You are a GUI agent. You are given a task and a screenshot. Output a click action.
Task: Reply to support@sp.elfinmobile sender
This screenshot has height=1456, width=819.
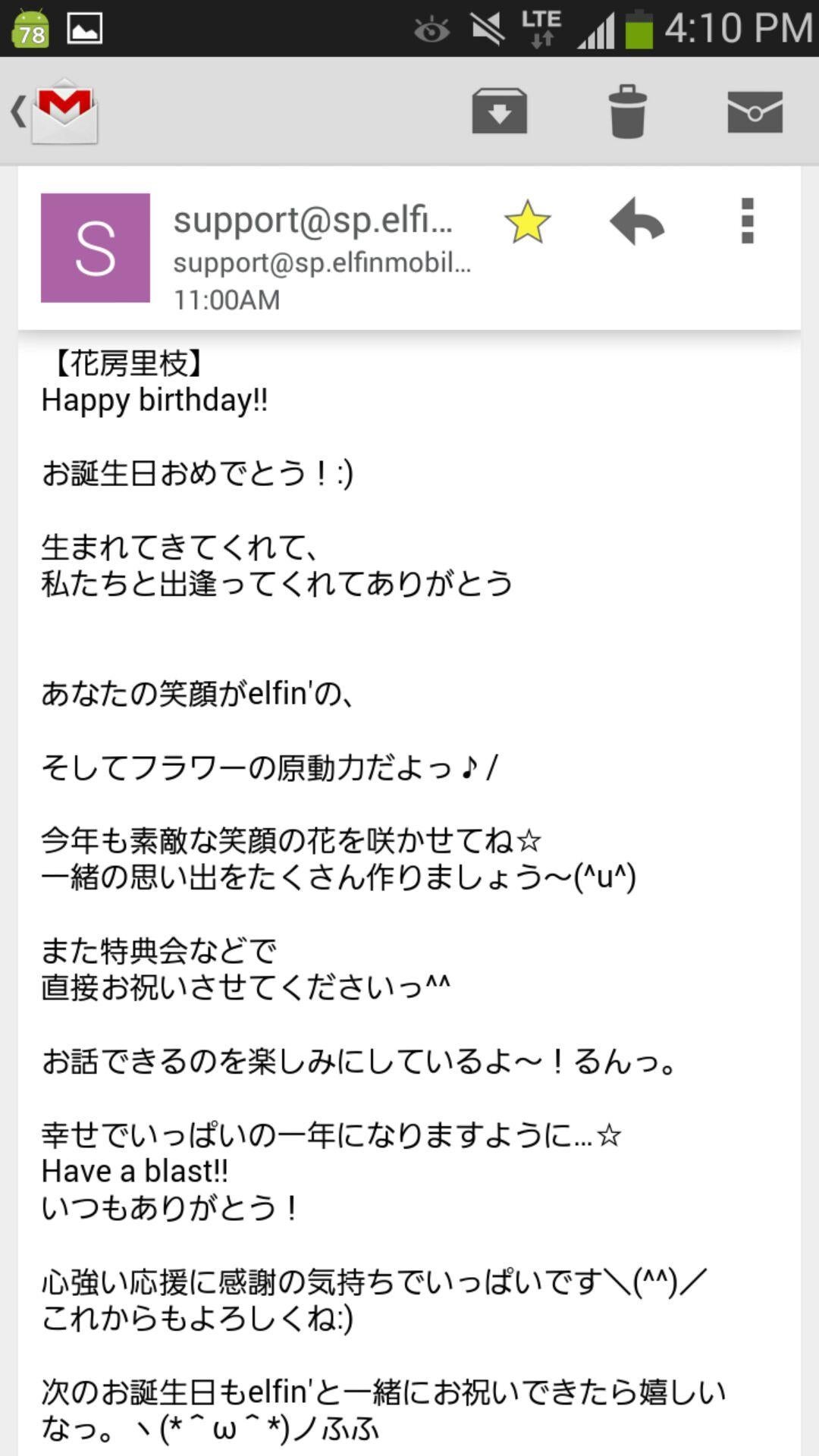coord(637,222)
